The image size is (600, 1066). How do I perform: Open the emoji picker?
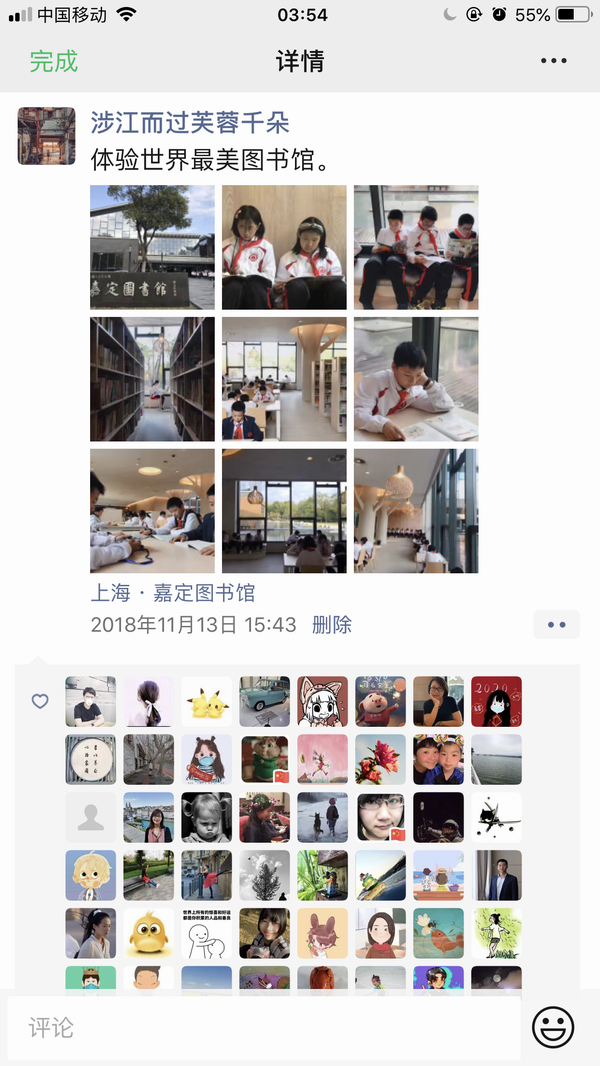(553, 1027)
